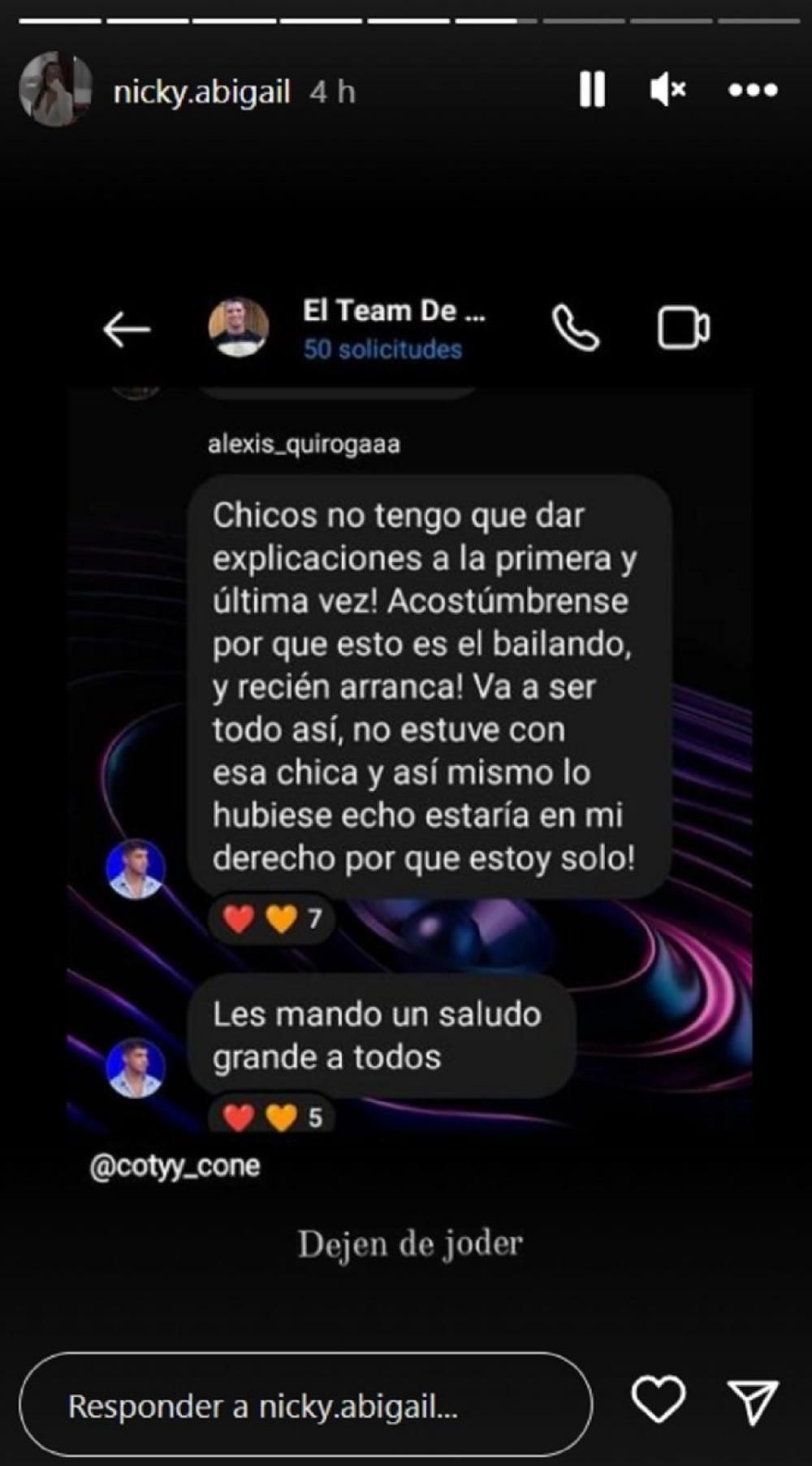Open the @cotyy_cone mention
The image size is (812, 1466).
tap(175, 1166)
